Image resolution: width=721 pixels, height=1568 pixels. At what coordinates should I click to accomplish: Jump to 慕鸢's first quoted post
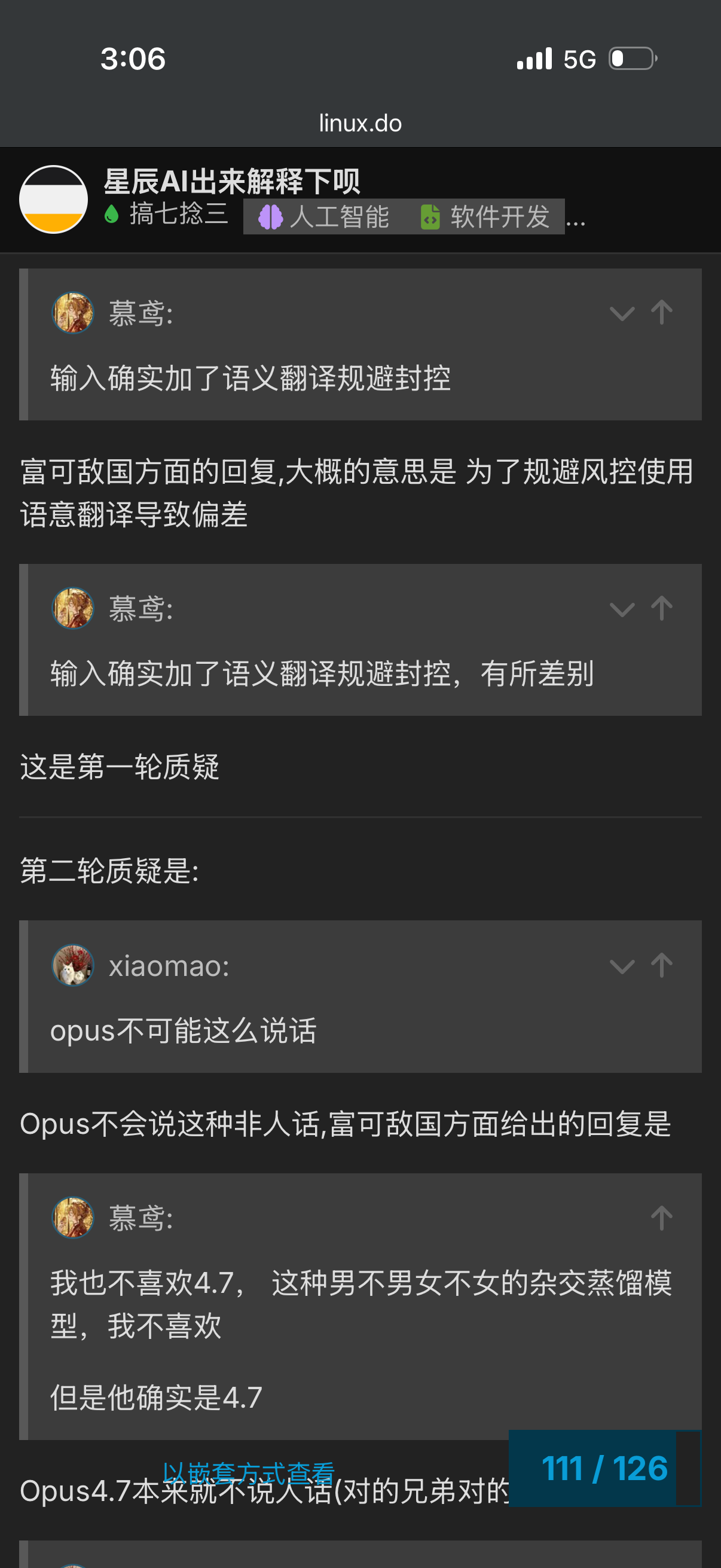tap(661, 313)
